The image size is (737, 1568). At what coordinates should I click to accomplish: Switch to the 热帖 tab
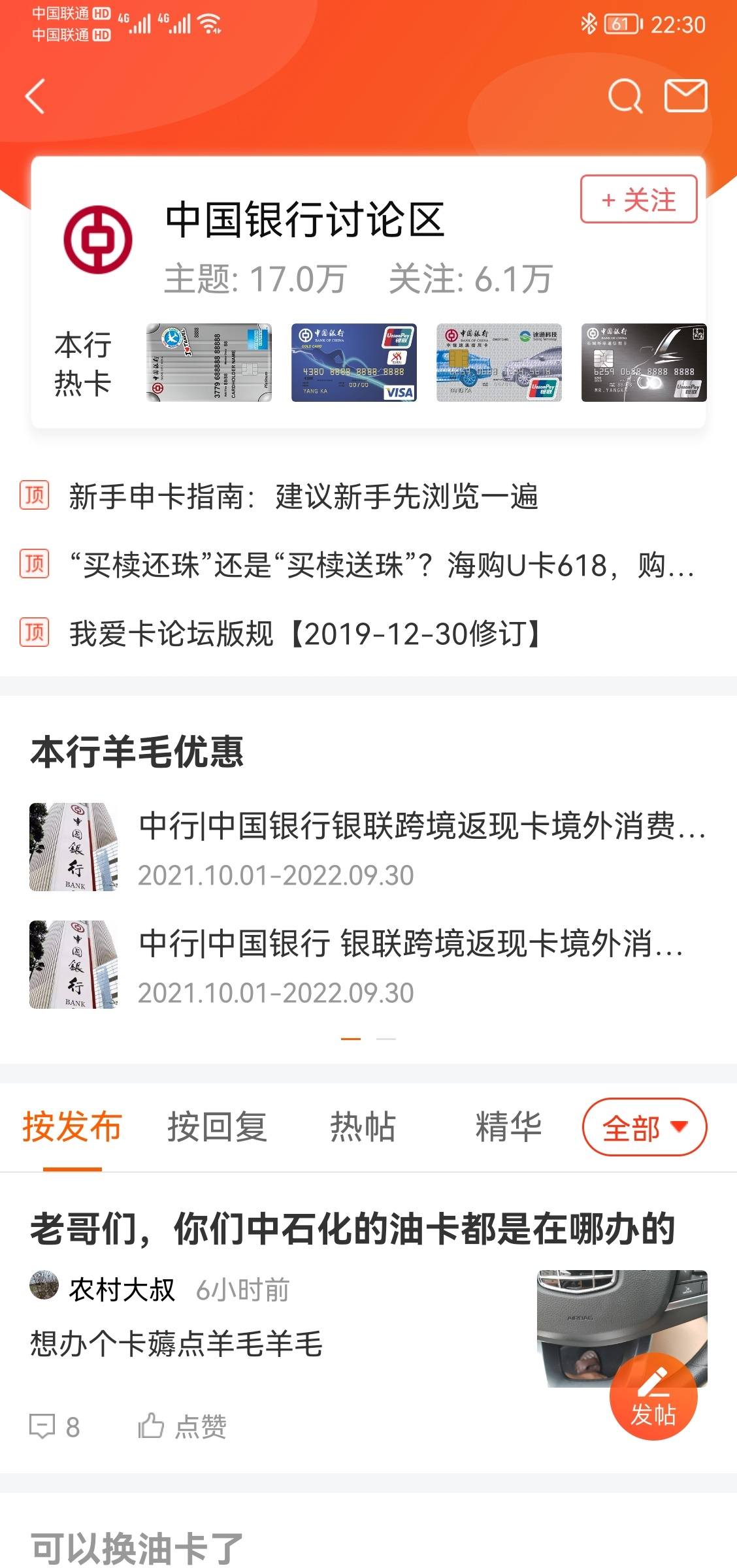tap(363, 1127)
